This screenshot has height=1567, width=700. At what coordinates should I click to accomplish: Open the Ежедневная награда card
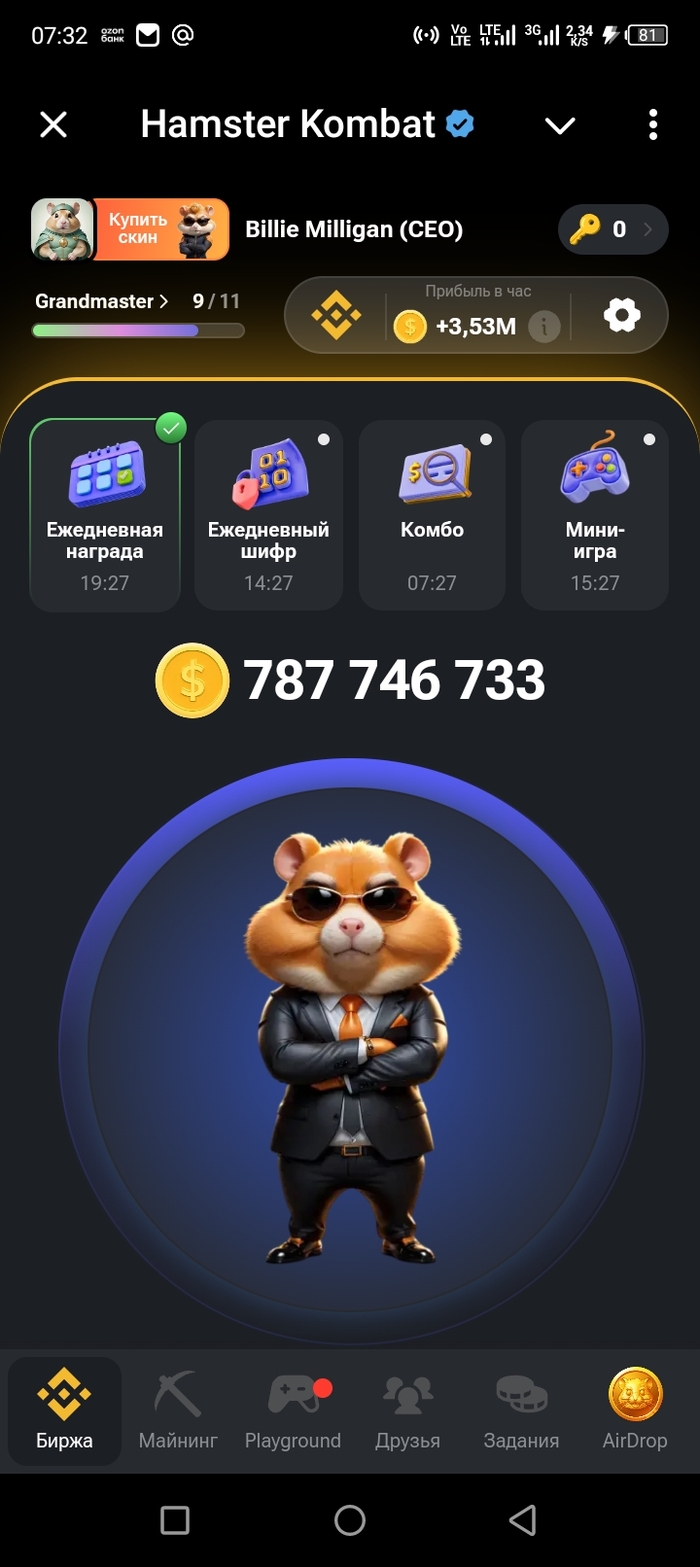(105, 514)
